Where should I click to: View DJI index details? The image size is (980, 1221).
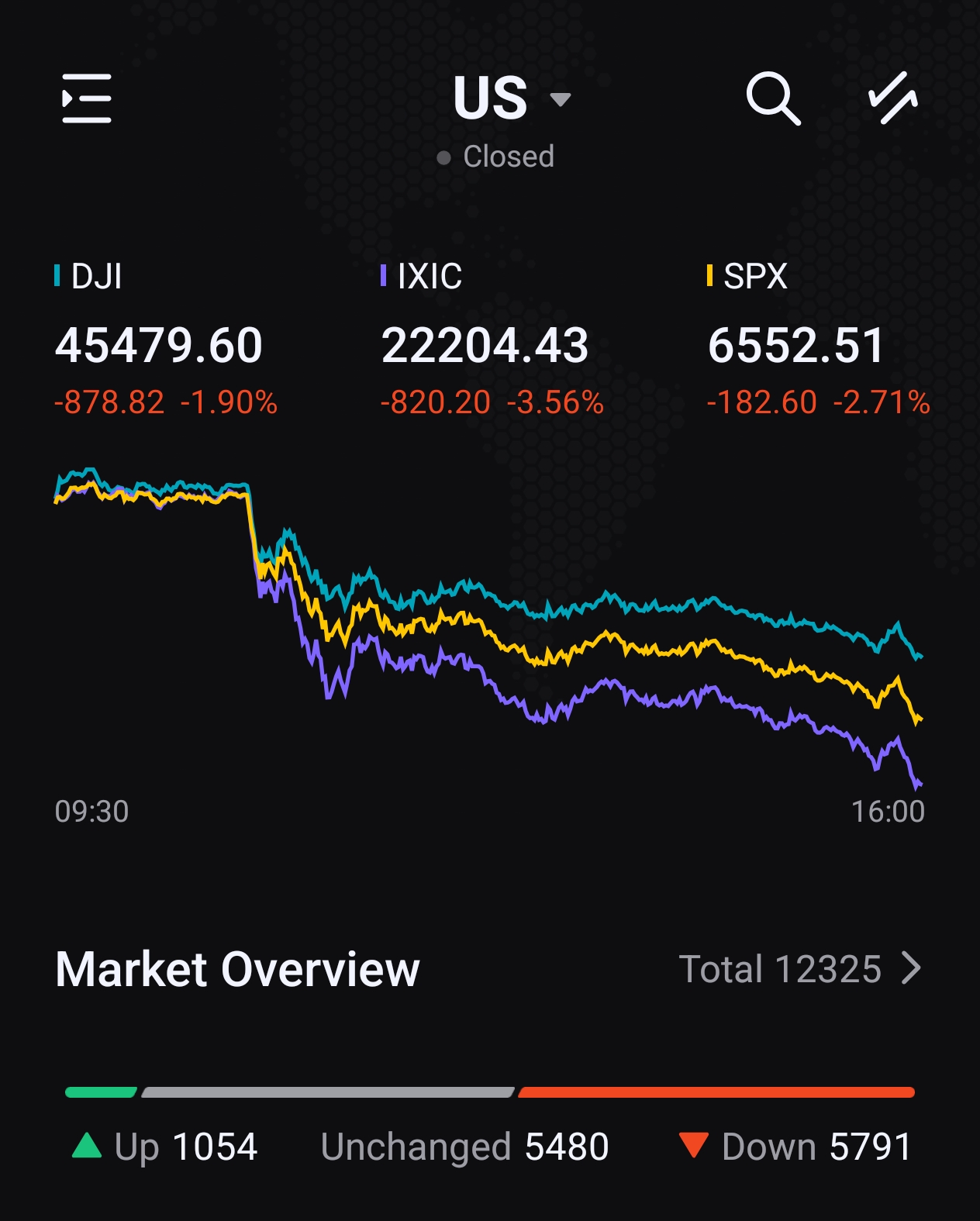tap(165, 341)
